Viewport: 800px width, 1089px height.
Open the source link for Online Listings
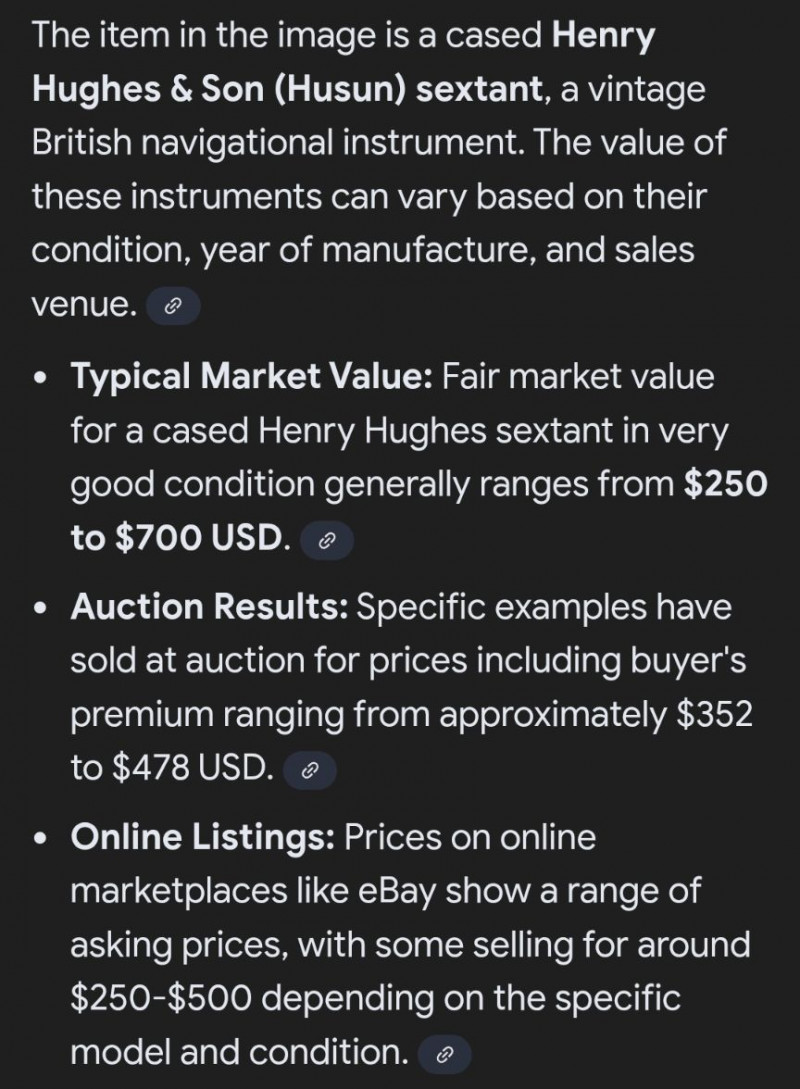point(444,1054)
